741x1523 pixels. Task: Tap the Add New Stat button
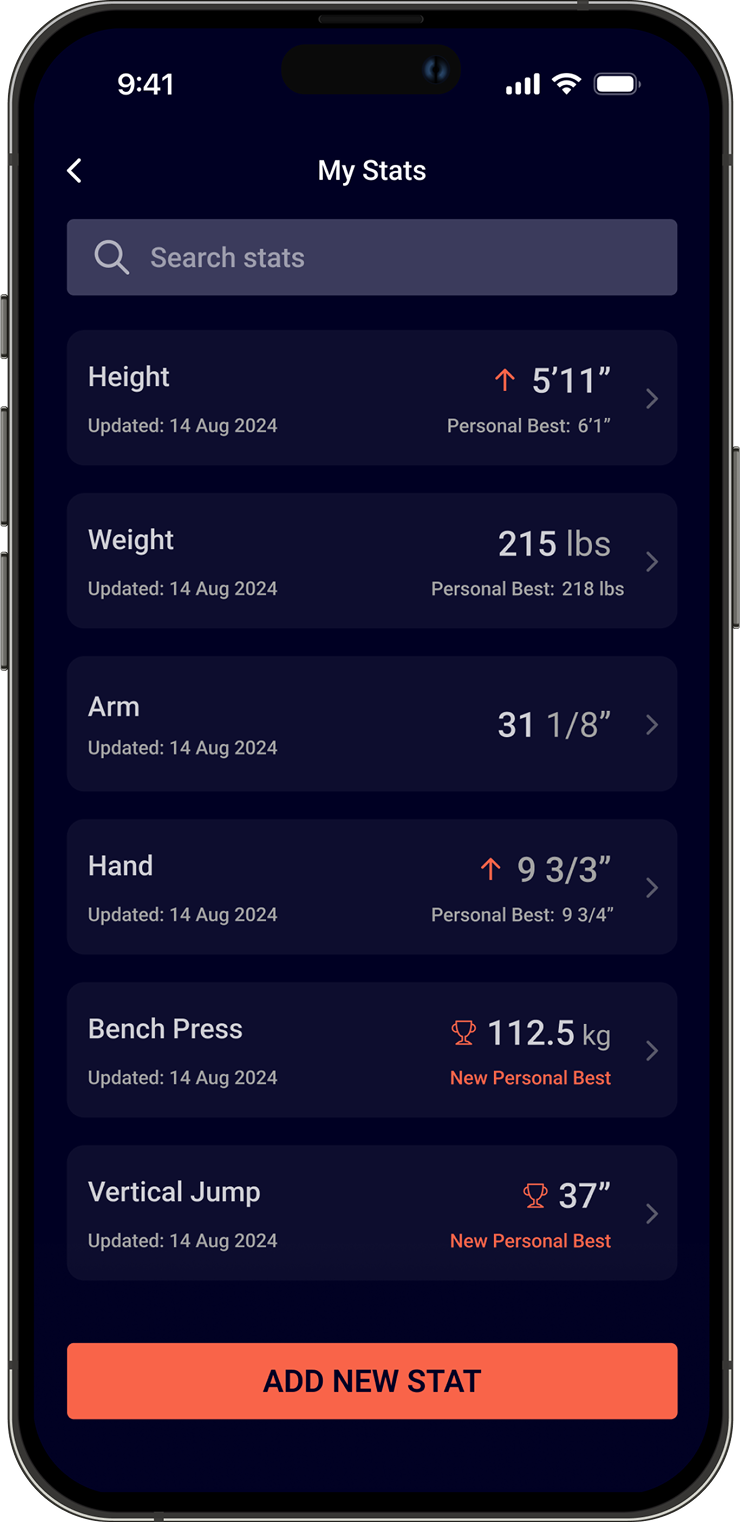(x=372, y=1381)
